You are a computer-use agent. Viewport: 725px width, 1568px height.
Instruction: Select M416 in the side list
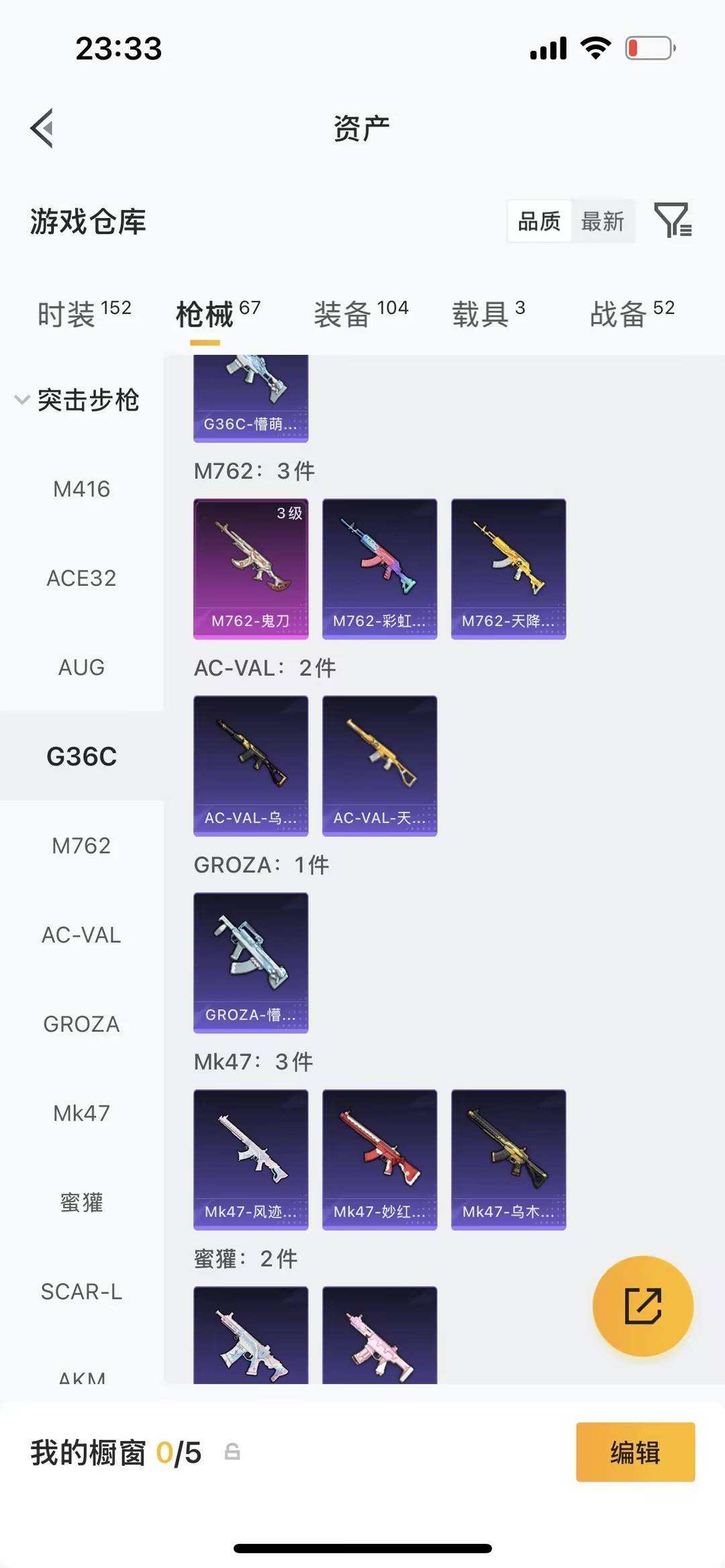coord(81,489)
